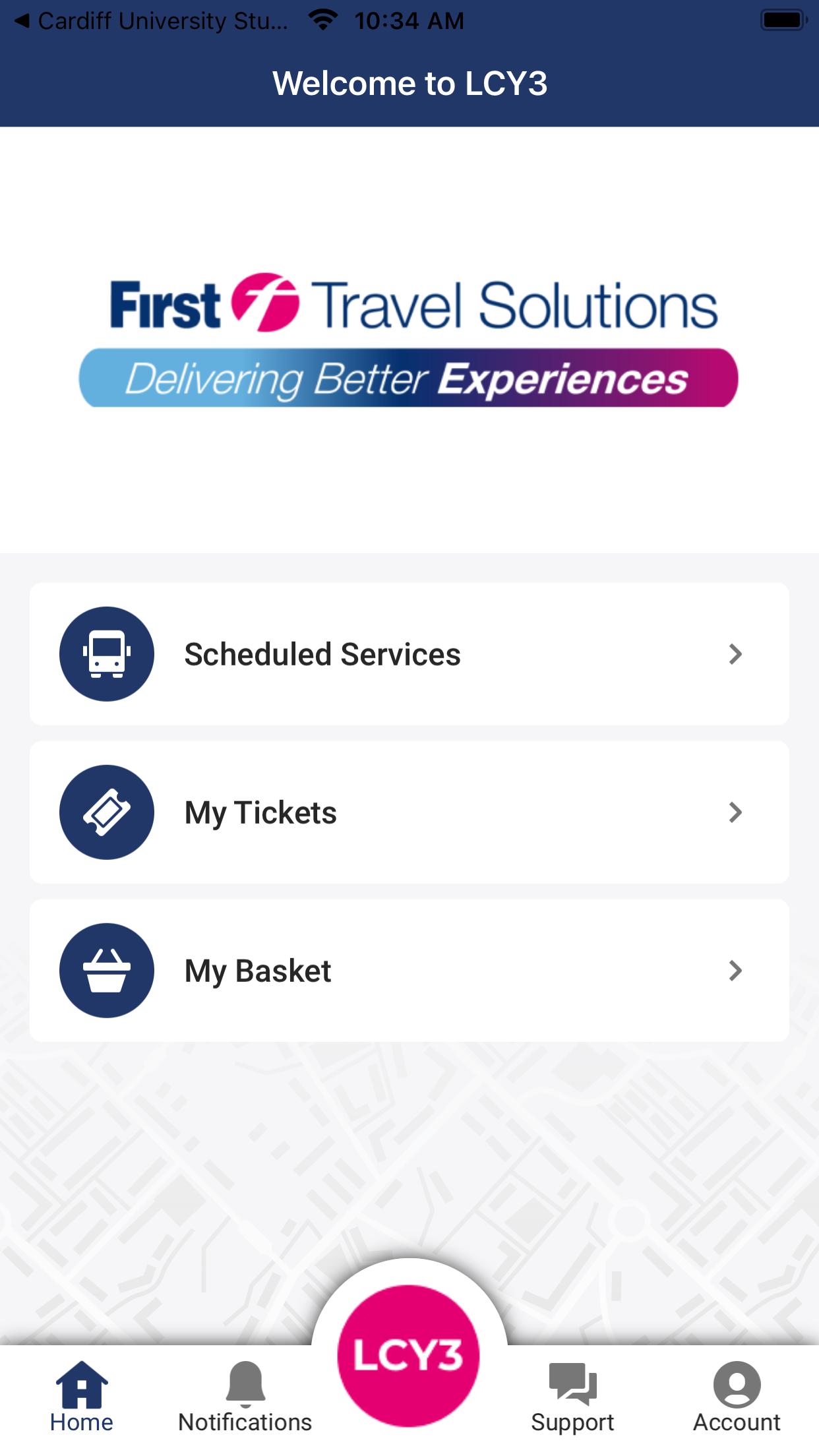
Task: Switch to the Home tab
Action: pyautogui.click(x=82, y=1397)
